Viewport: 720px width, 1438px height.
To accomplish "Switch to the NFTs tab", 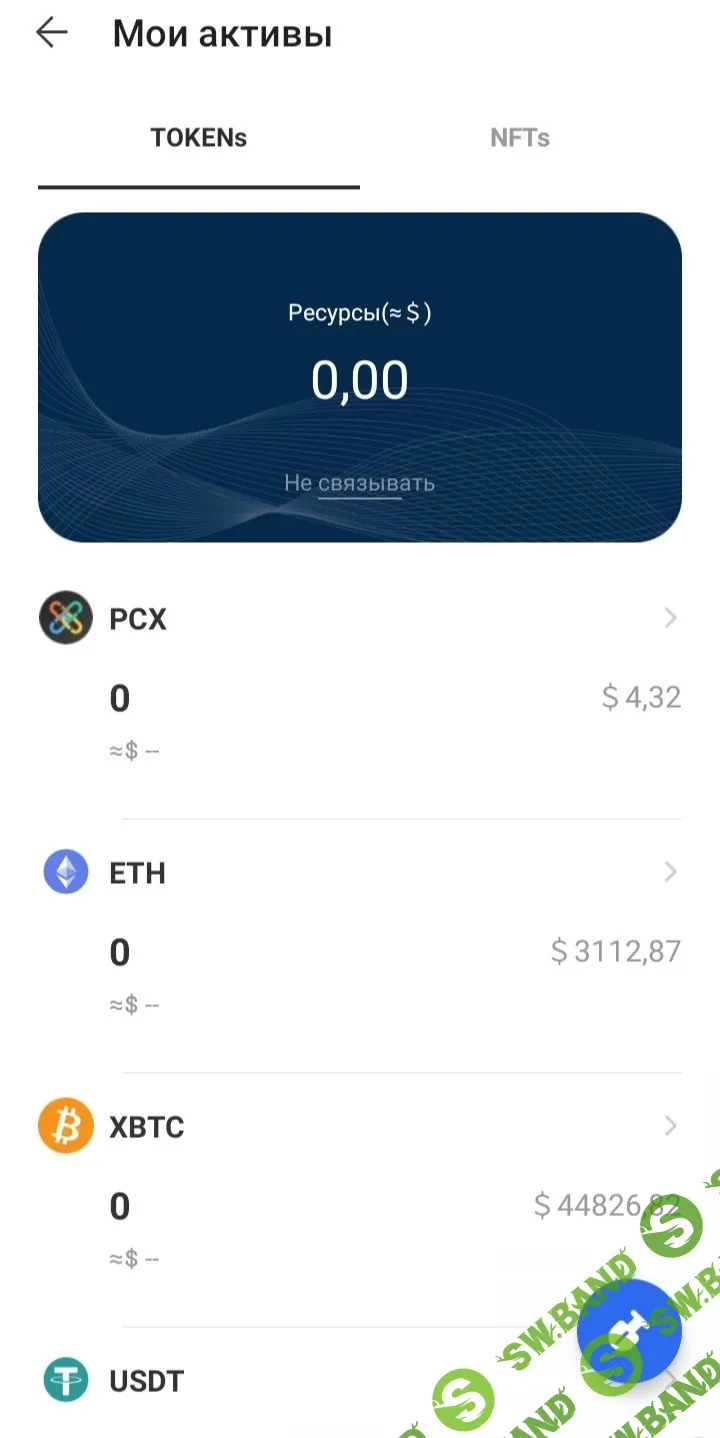I will (x=519, y=138).
